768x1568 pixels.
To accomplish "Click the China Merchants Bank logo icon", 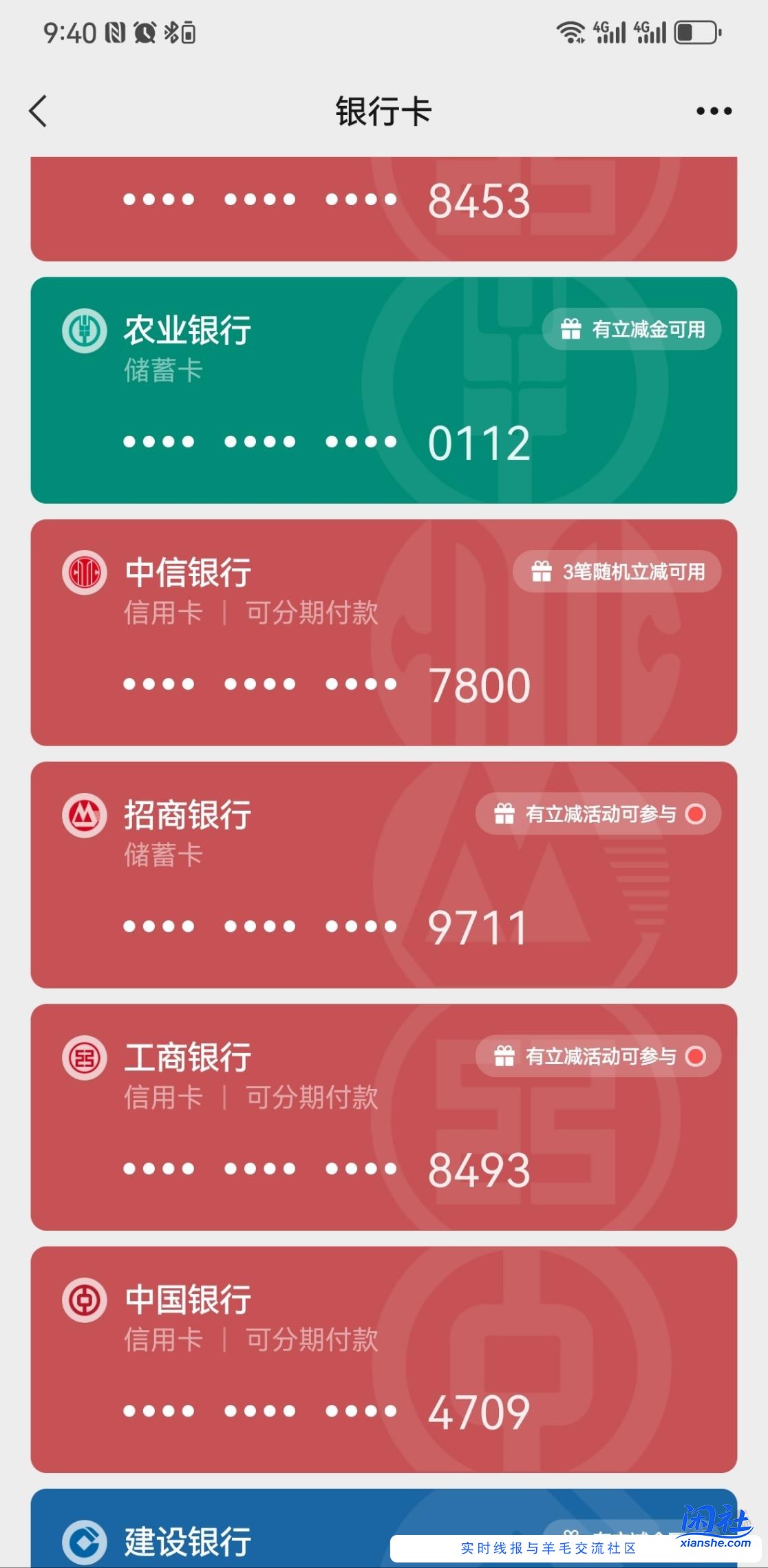I will coord(84,815).
